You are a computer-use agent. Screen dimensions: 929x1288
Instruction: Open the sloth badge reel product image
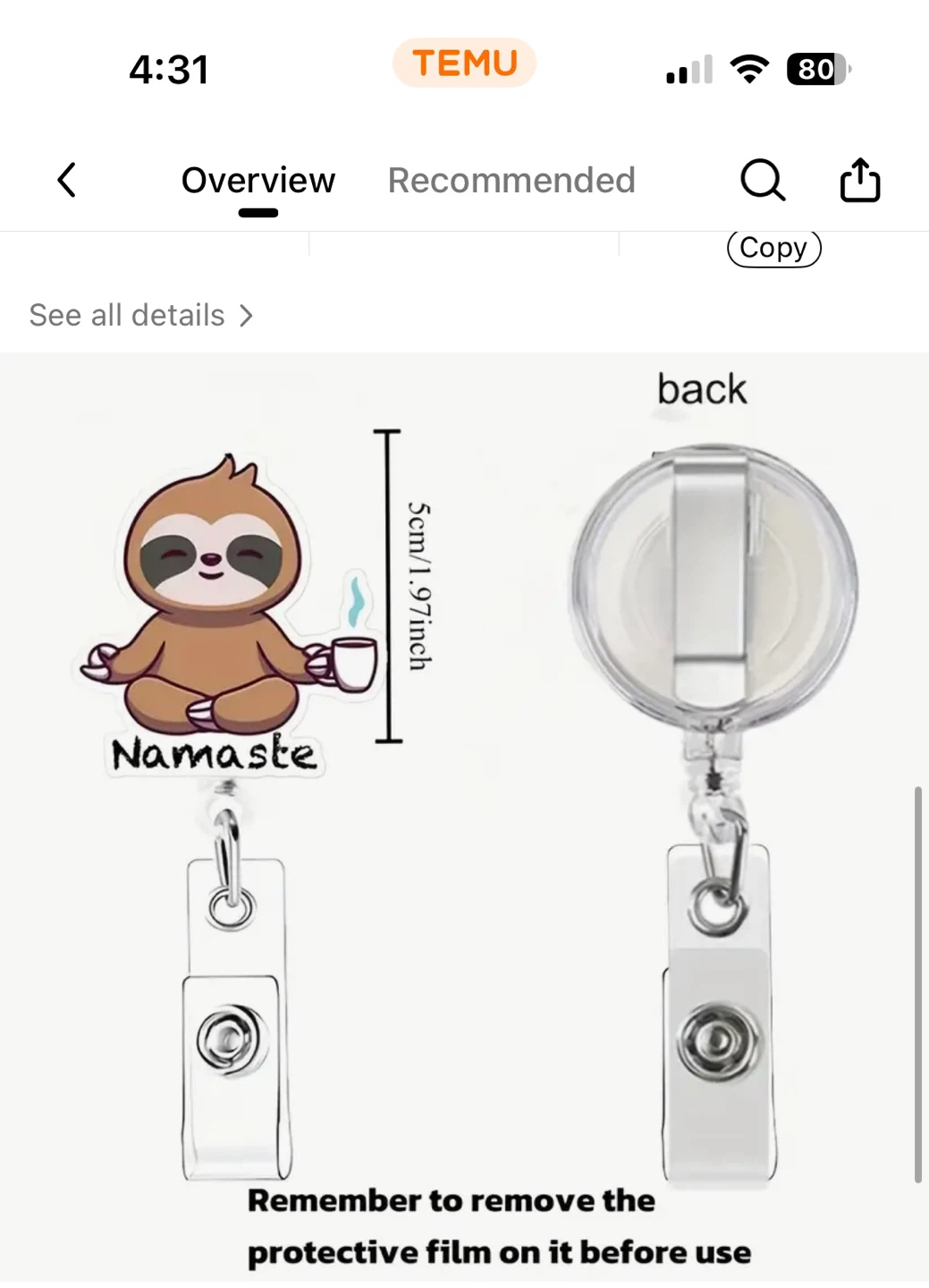click(464, 817)
